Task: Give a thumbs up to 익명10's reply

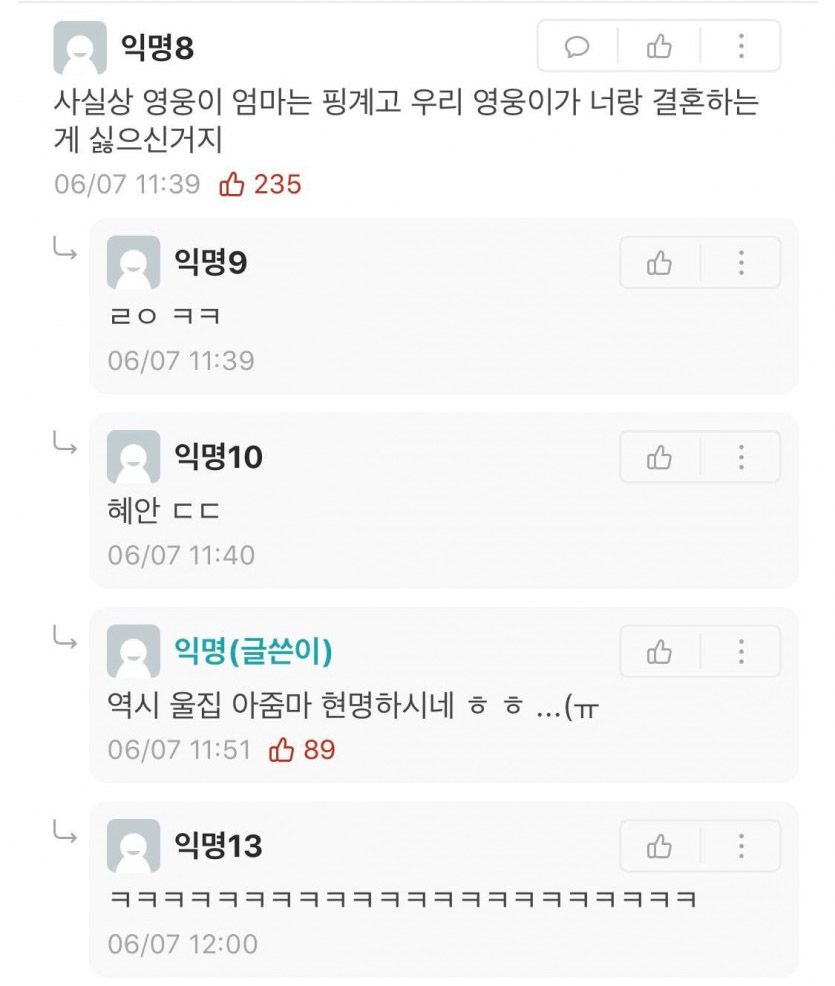Action: click(659, 457)
